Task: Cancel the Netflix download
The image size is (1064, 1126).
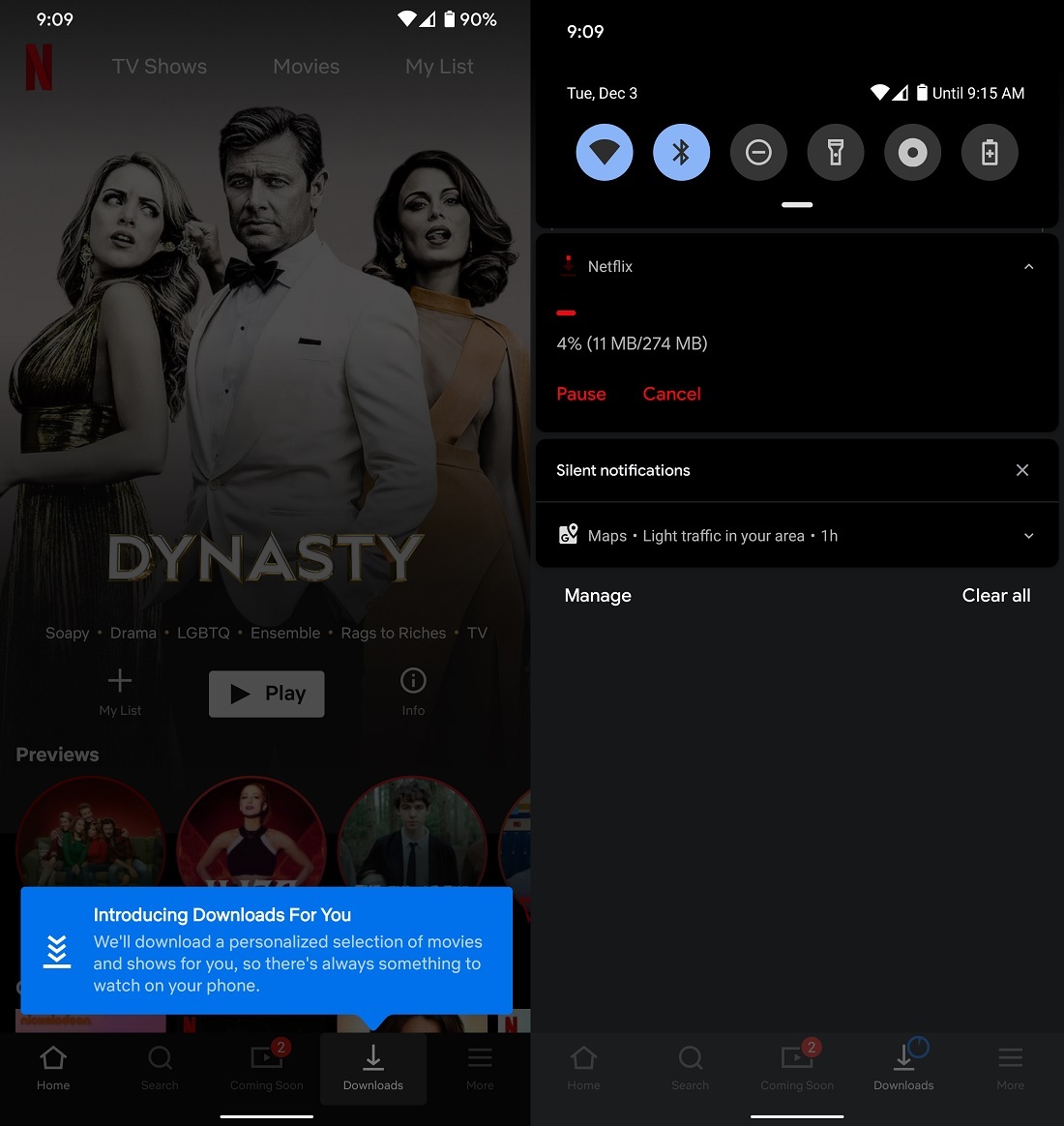Action: click(x=671, y=394)
